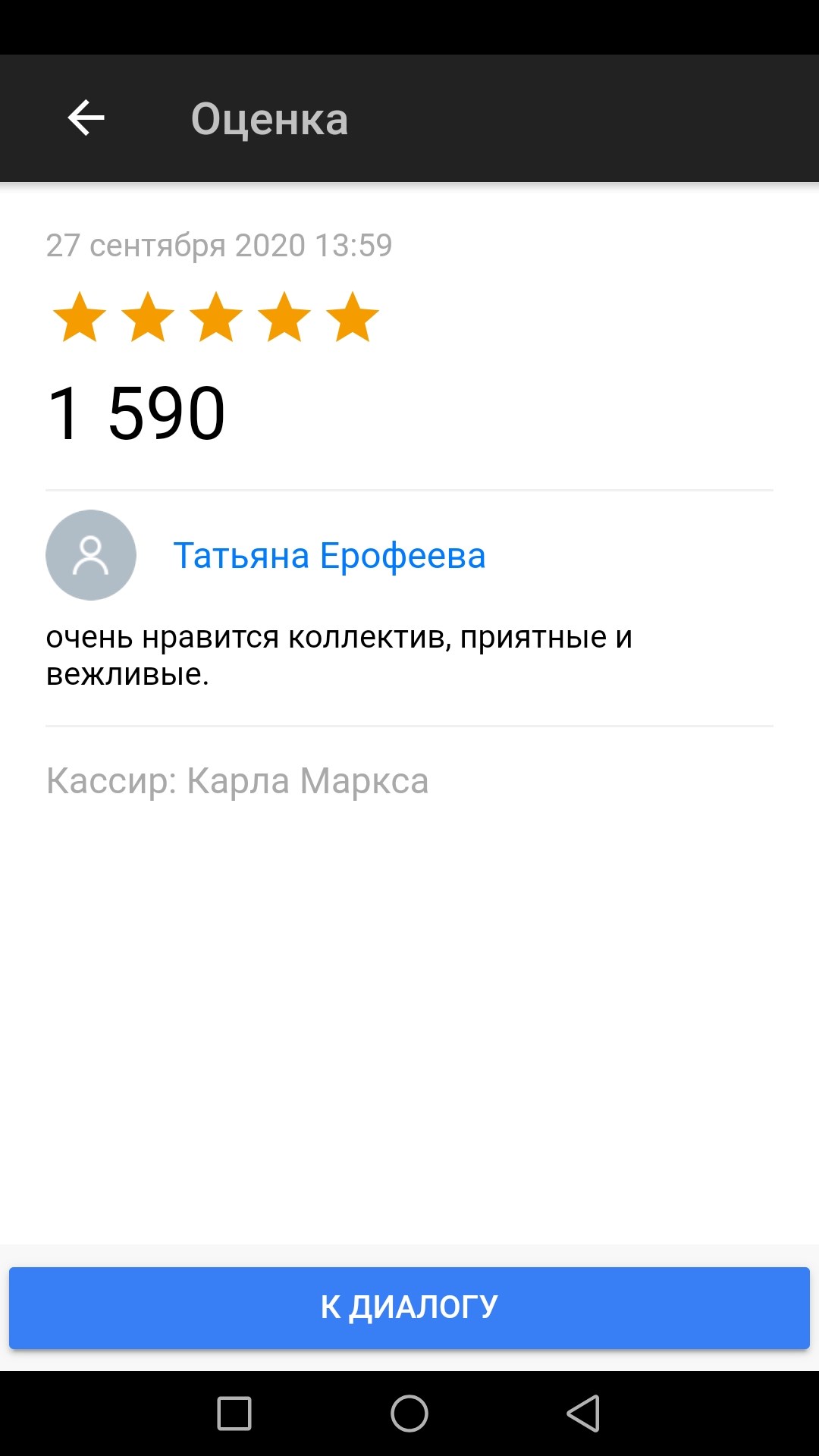
Task: Go to the system home screen
Action: pos(409,1414)
